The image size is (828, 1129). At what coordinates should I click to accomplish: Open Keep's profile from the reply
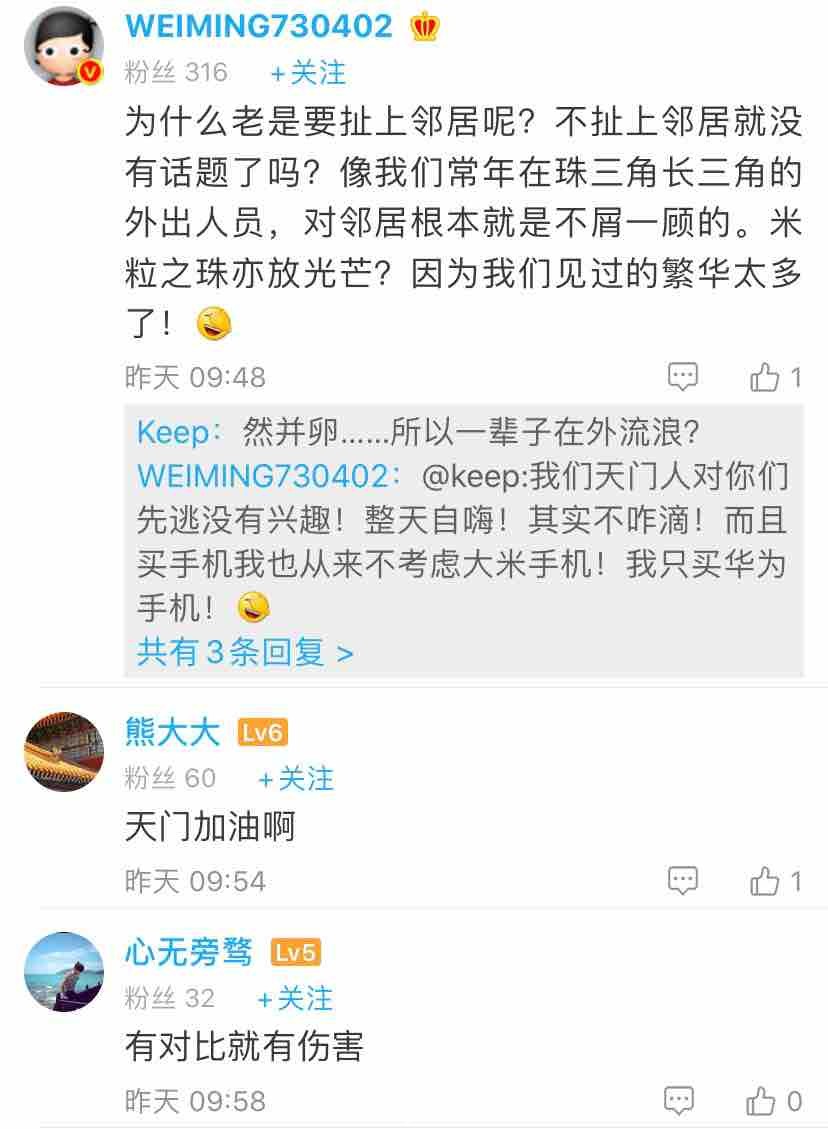pyautogui.click(x=175, y=432)
